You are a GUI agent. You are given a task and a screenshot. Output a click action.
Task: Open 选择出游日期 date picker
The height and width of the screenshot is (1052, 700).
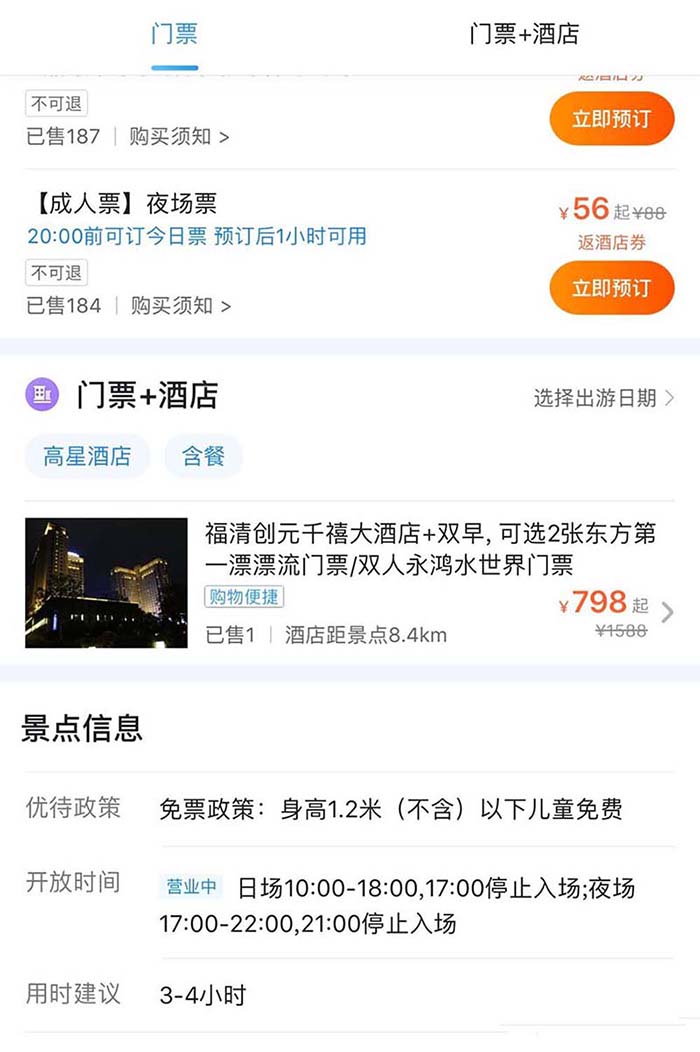point(604,398)
